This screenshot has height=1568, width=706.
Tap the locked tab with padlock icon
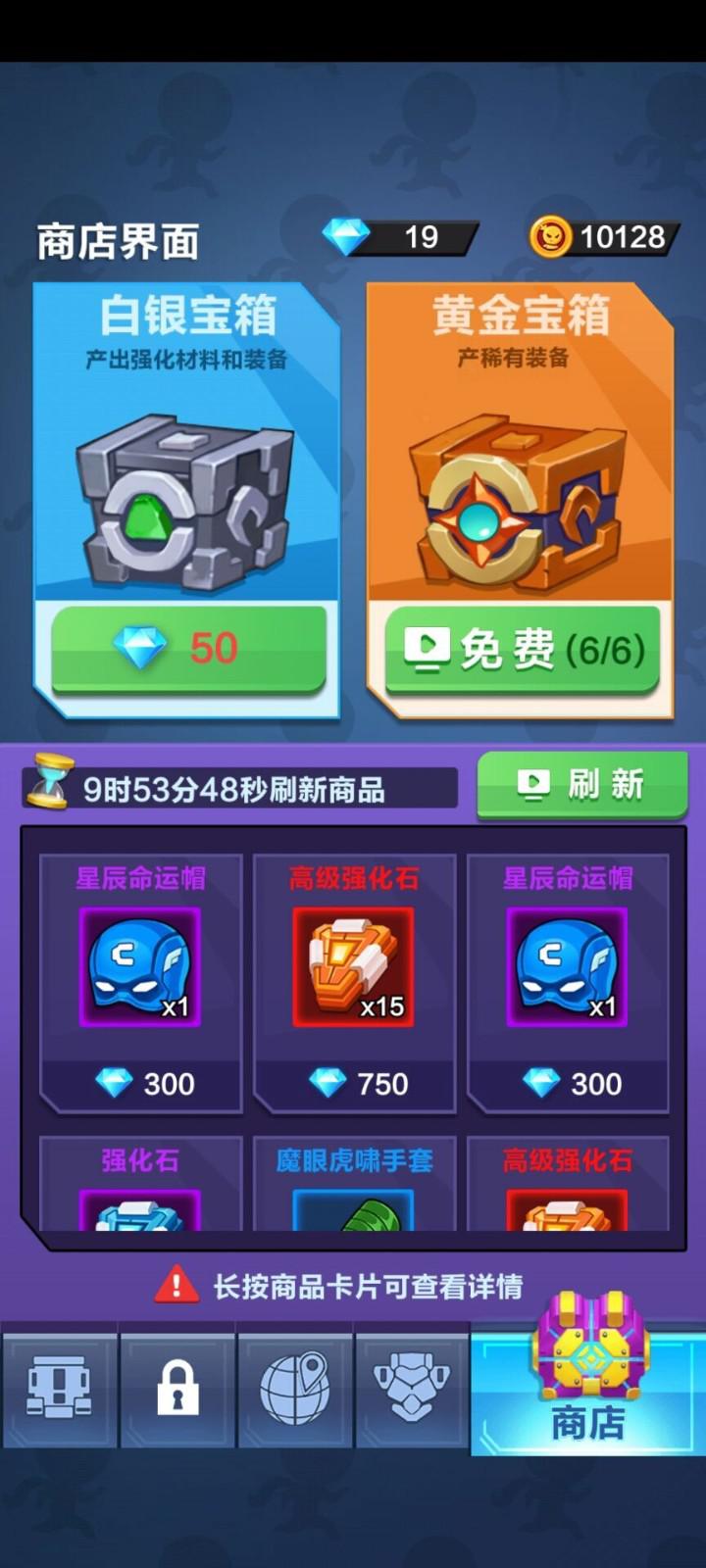pyautogui.click(x=177, y=1386)
